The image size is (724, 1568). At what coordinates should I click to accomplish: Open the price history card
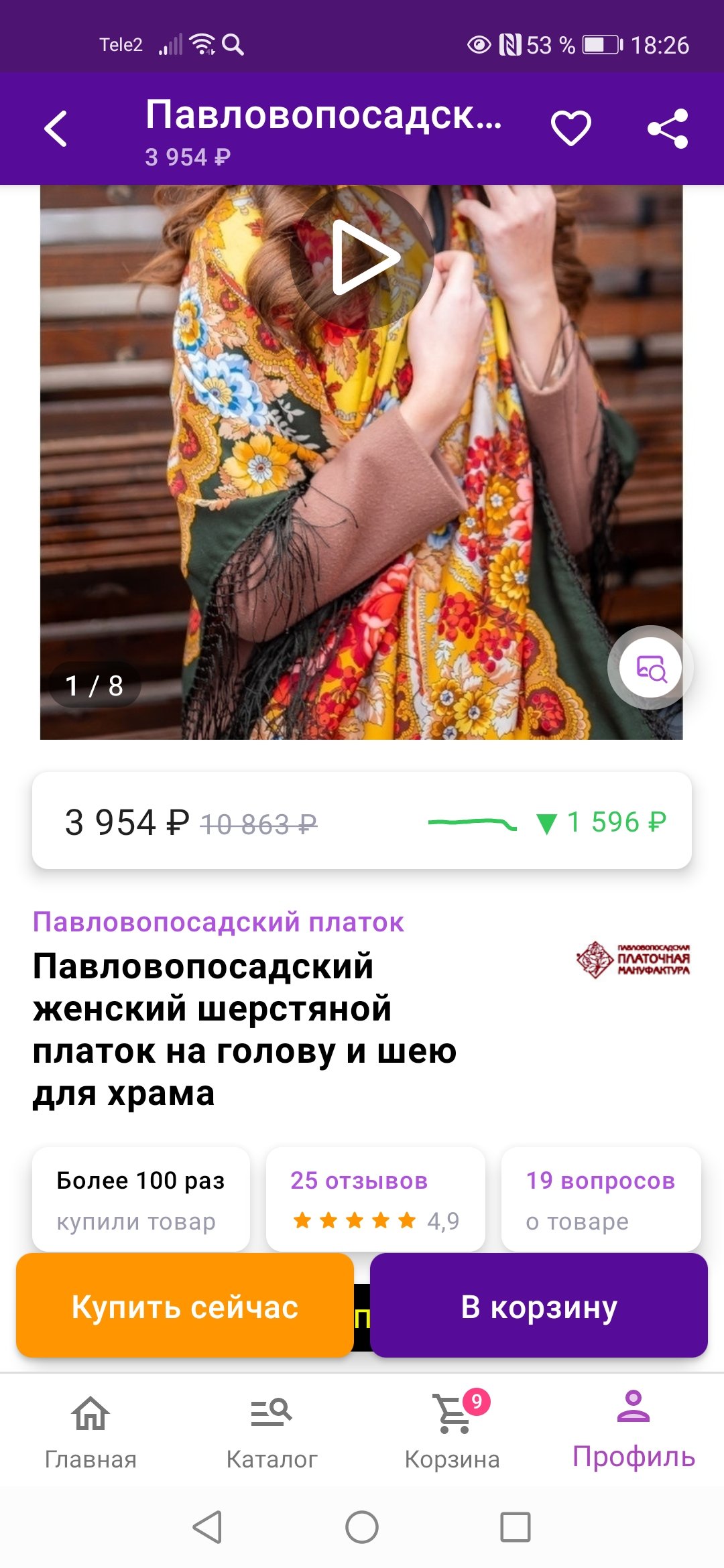point(362,821)
